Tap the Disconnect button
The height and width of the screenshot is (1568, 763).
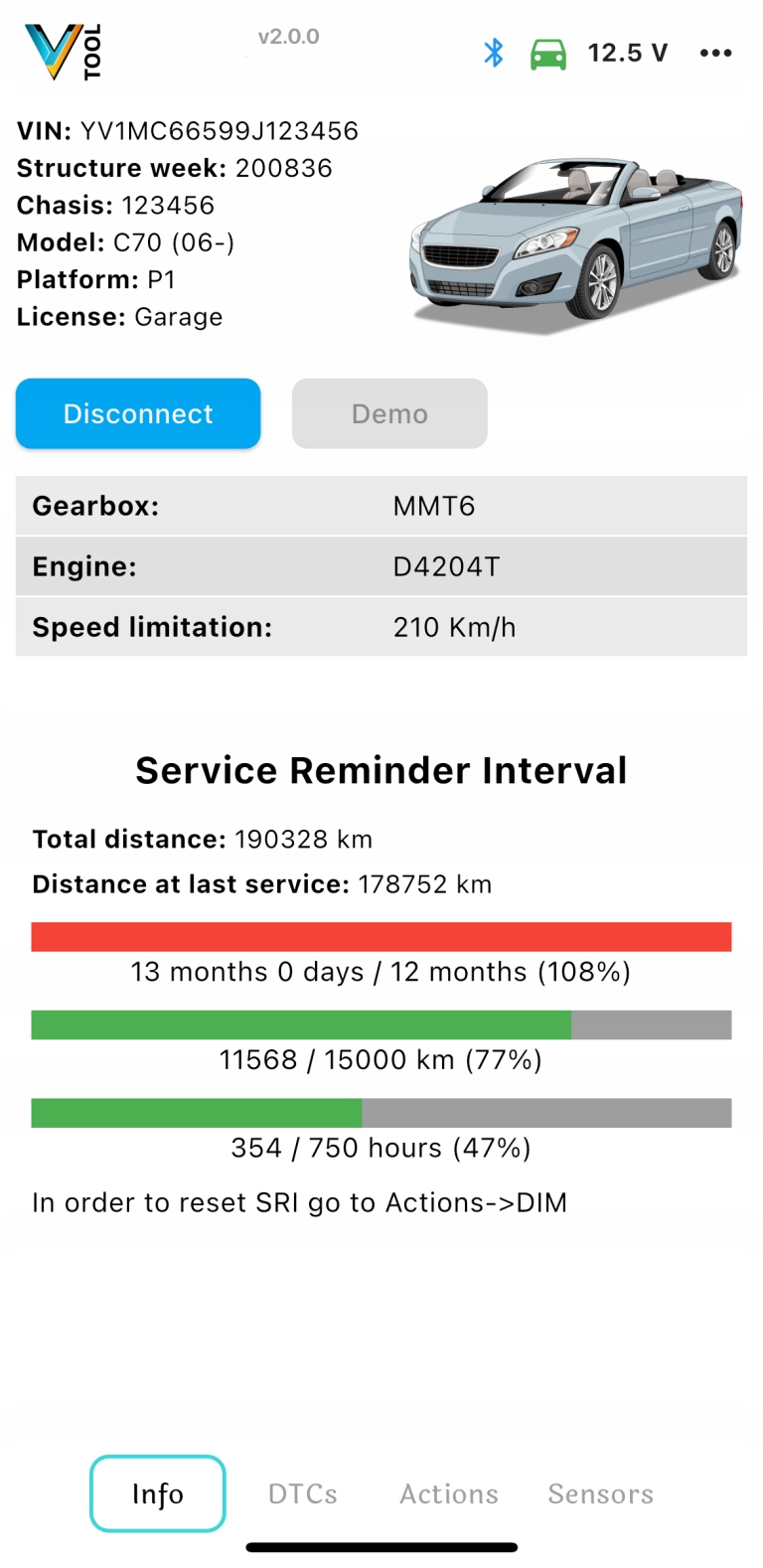coord(138,413)
